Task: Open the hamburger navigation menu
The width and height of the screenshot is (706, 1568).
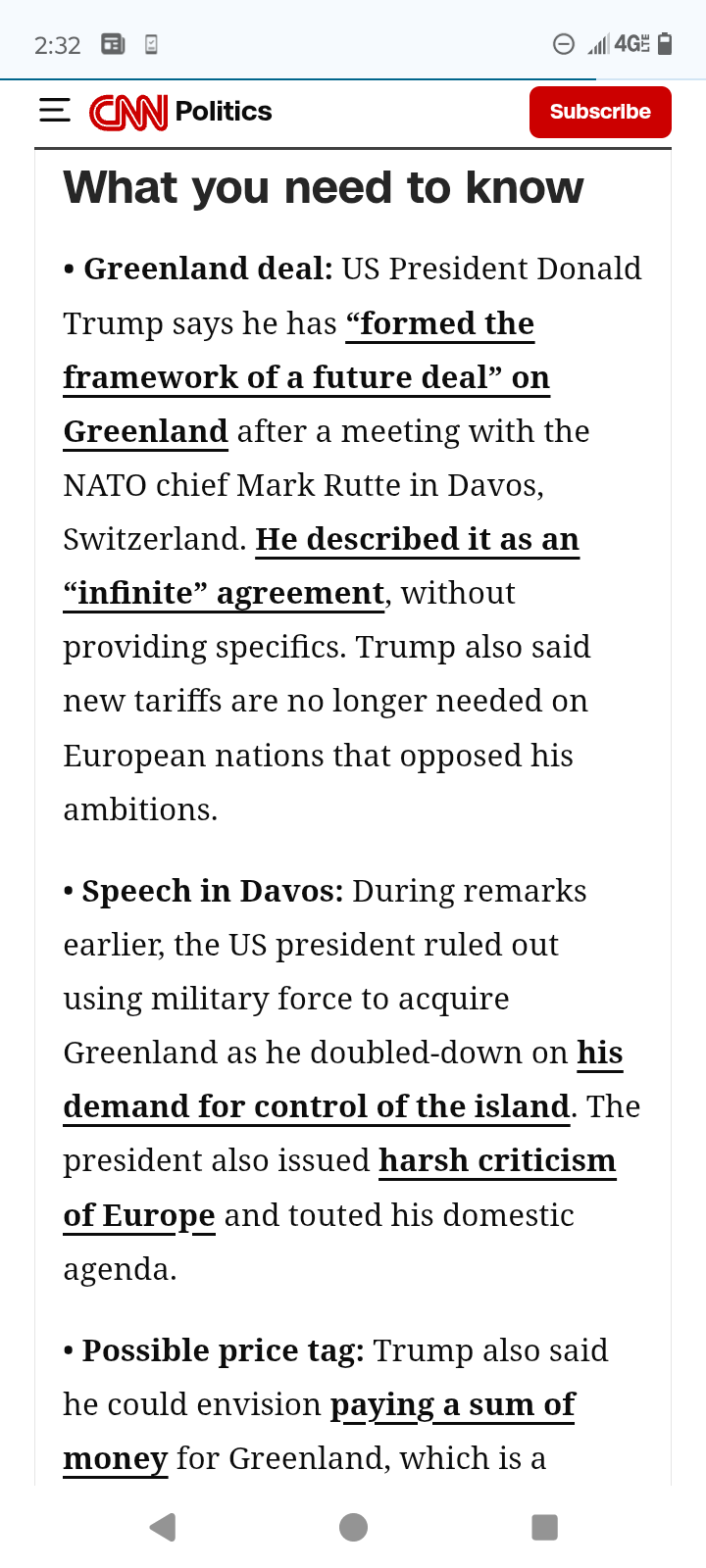Action: 55,111
